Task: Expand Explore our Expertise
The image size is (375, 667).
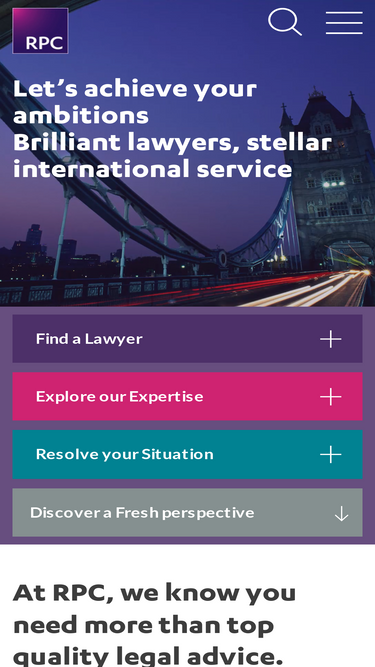Action: point(188,396)
